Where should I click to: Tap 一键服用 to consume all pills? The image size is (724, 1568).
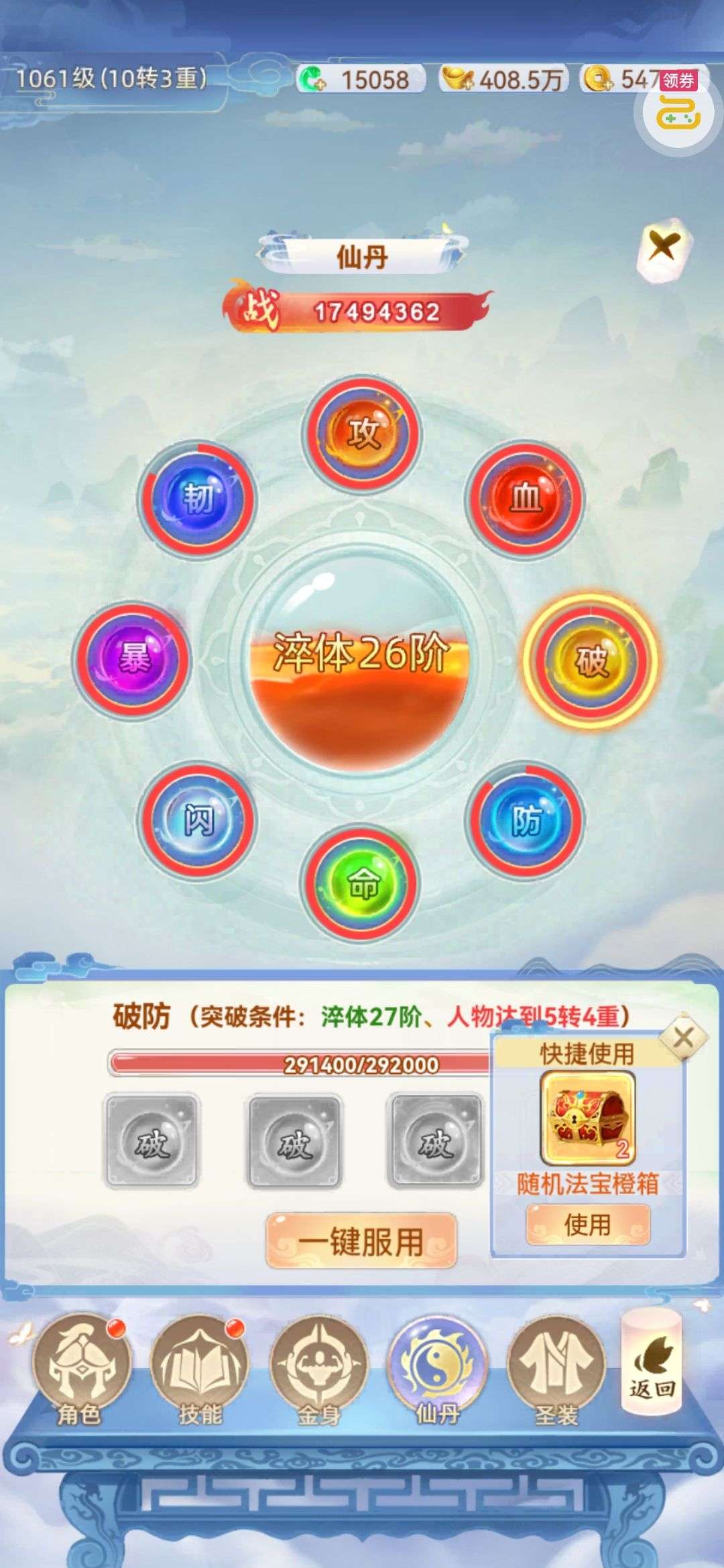point(361,1242)
